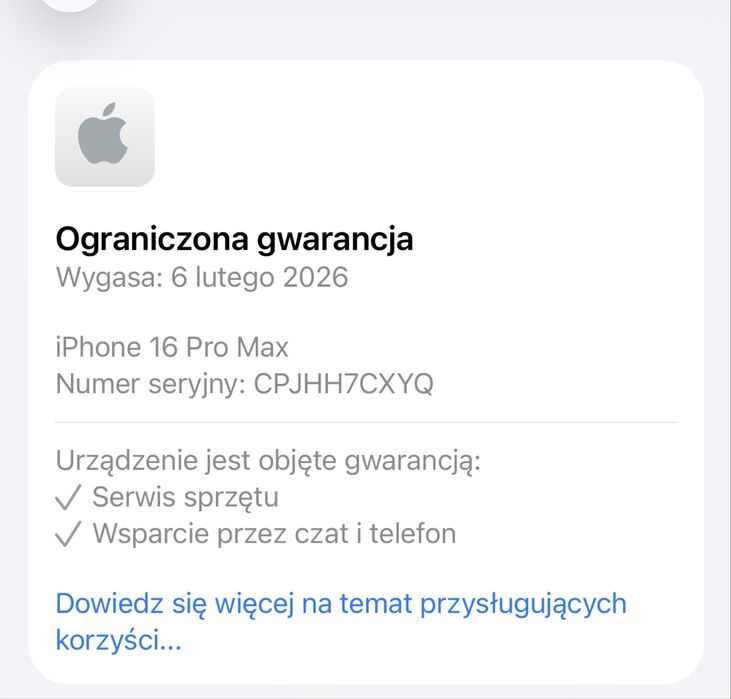Open the 'Dowiedz się więcej' benefits link
The height and width of the screenshot is (699, 731).
click(x=340, y=605)
